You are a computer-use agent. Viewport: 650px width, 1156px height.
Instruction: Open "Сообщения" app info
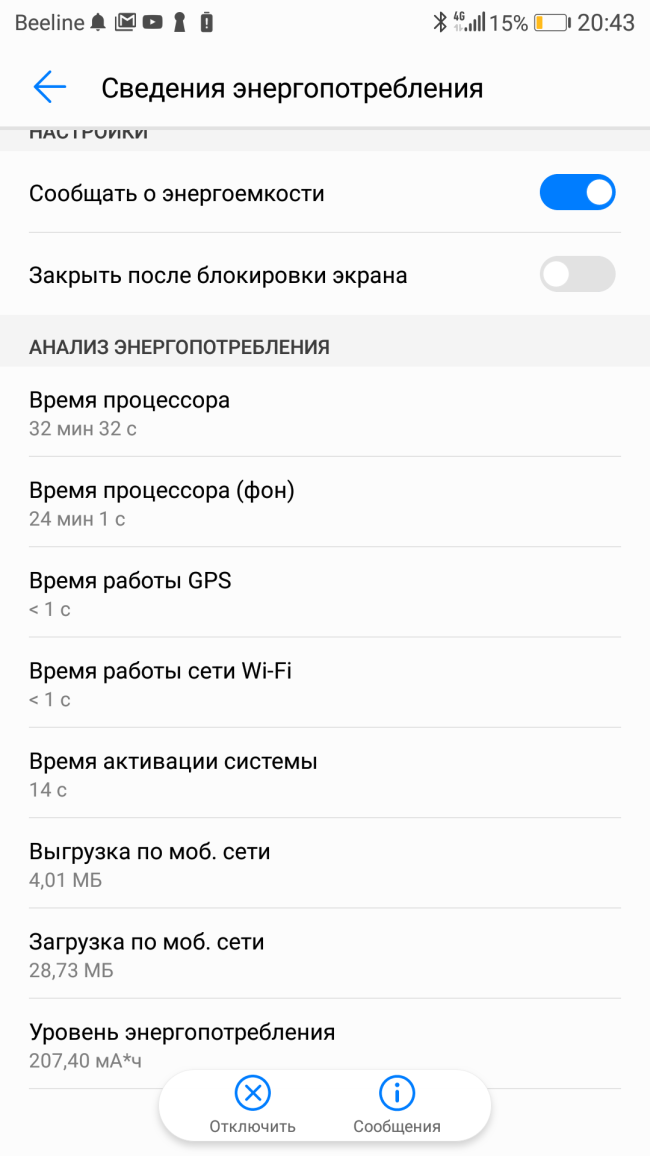tap(397, 1104)
